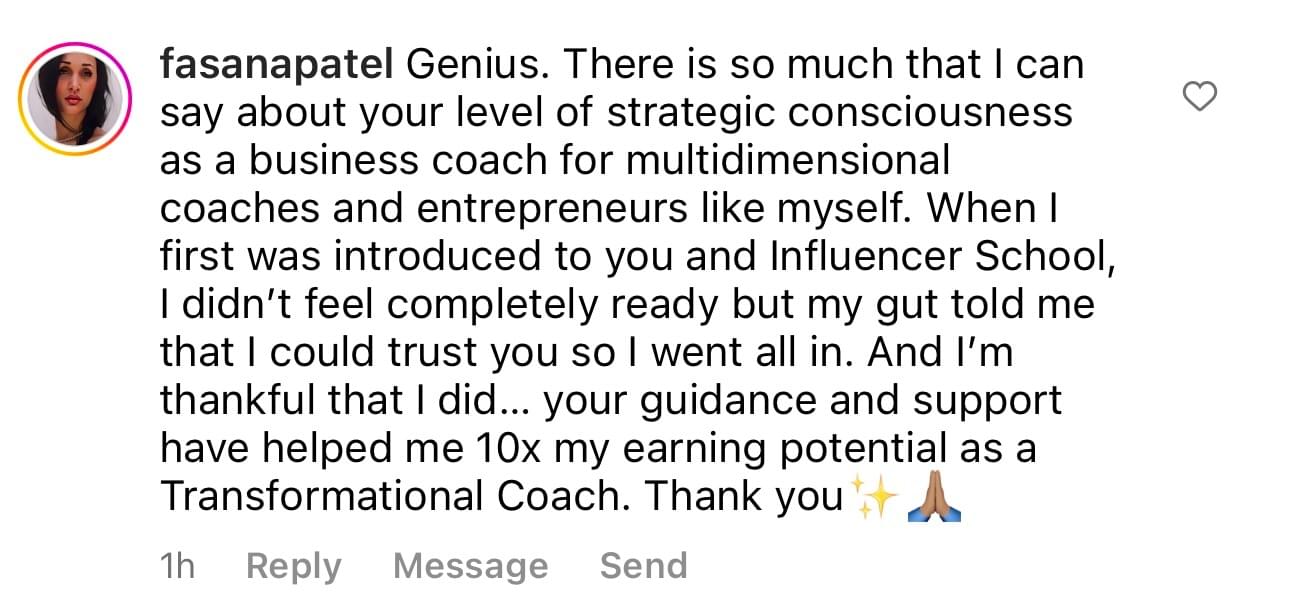This screenshot has width=1290, height=605.
Task: Tap Send under fasanapatel's comment
Action: [x=643, y=566]
